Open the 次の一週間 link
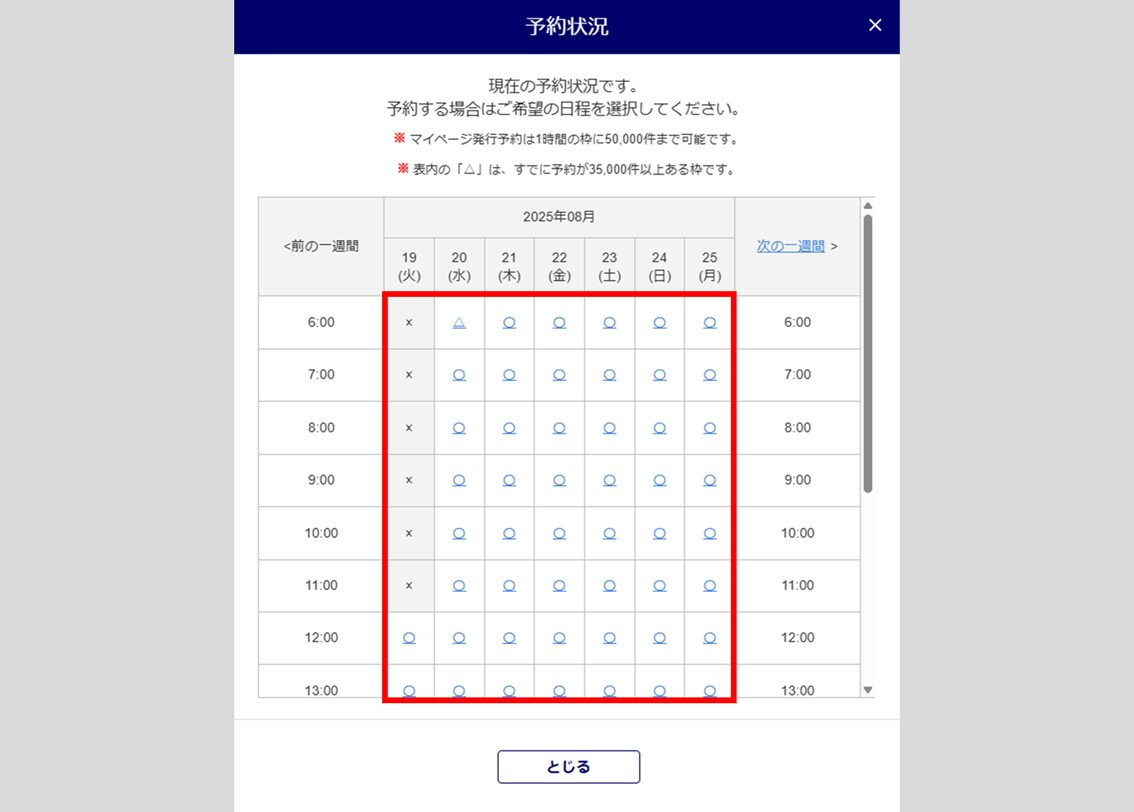The width and height of the screenshot is (1134, 812). coord(790,246)
